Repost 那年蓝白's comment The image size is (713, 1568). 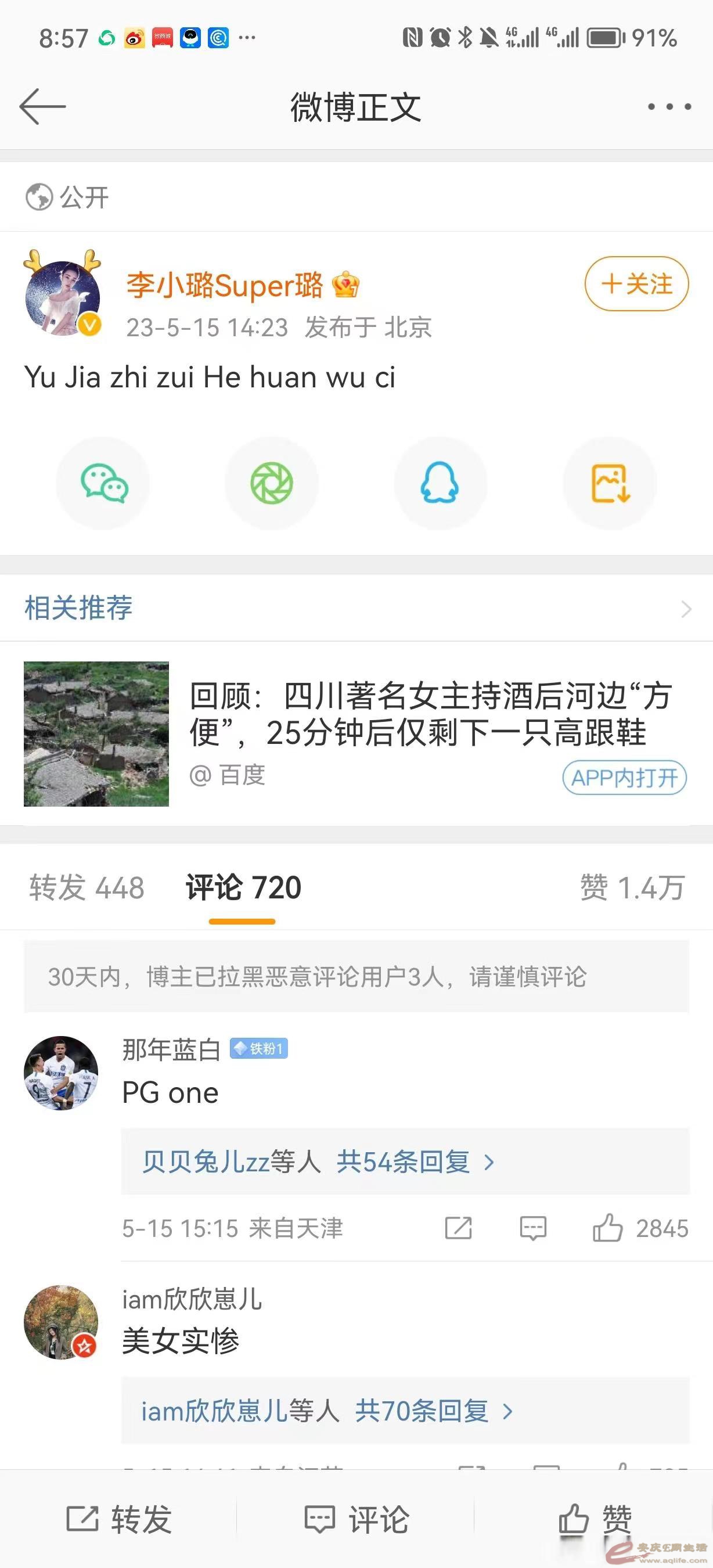point(458,1228)
